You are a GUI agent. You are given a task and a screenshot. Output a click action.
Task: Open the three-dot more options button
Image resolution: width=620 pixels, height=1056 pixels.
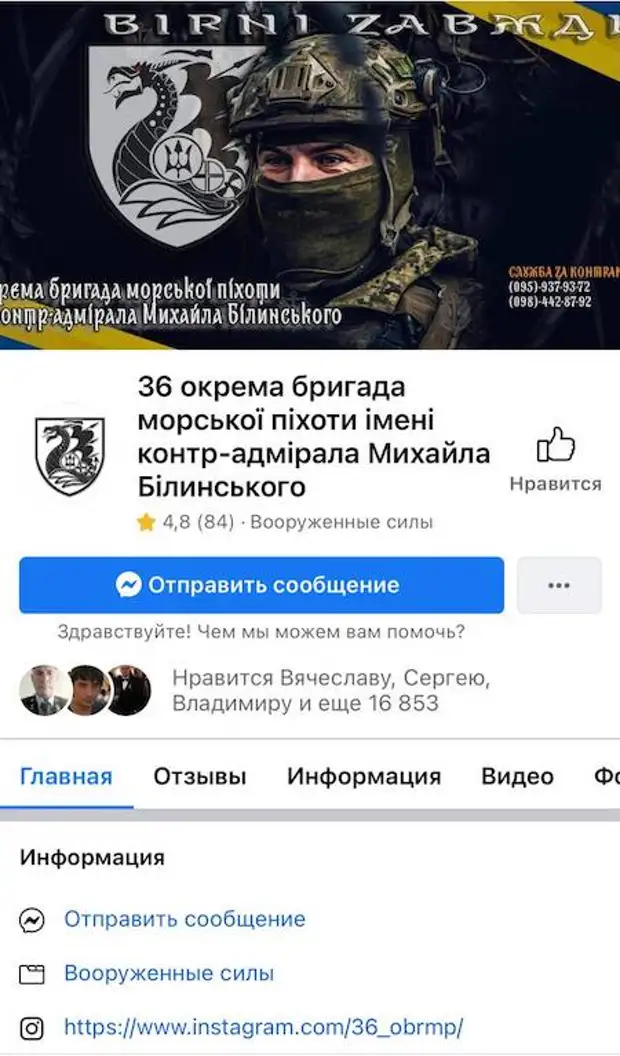tap(559, 585)
